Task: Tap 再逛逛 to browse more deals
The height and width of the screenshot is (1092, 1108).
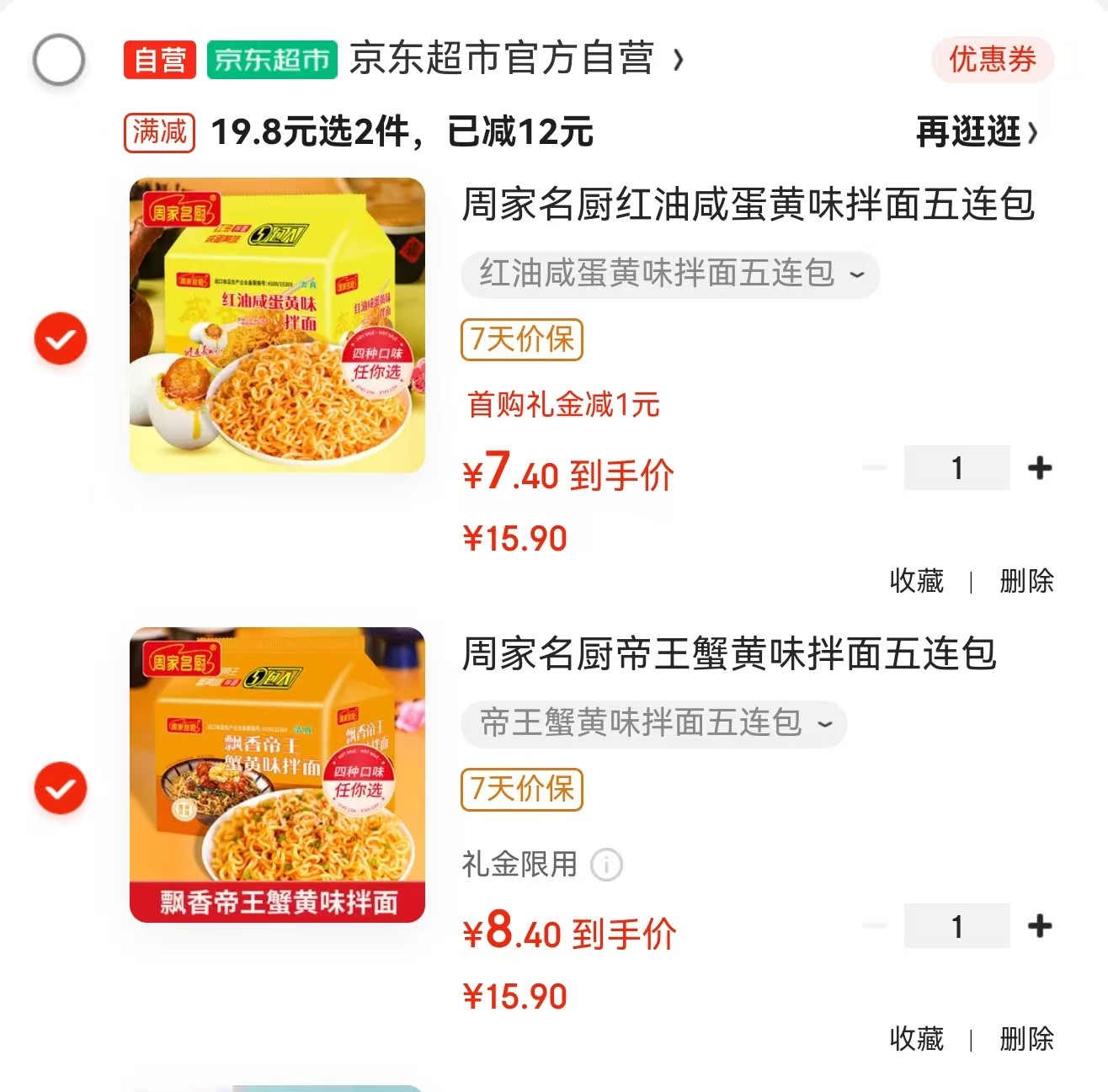Action: point(977,132)
